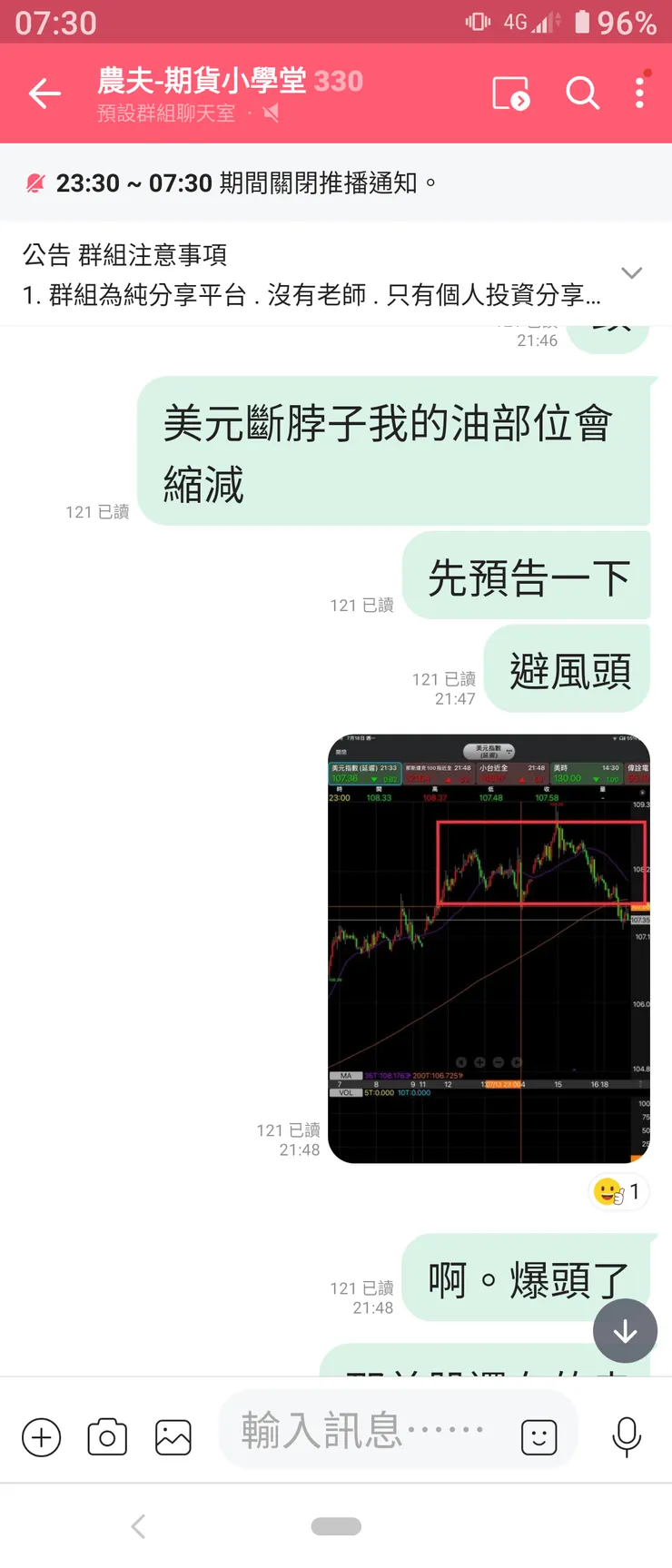Tap the back arrow to leave the chat
672x1568 pixels.
coord(44,93)
